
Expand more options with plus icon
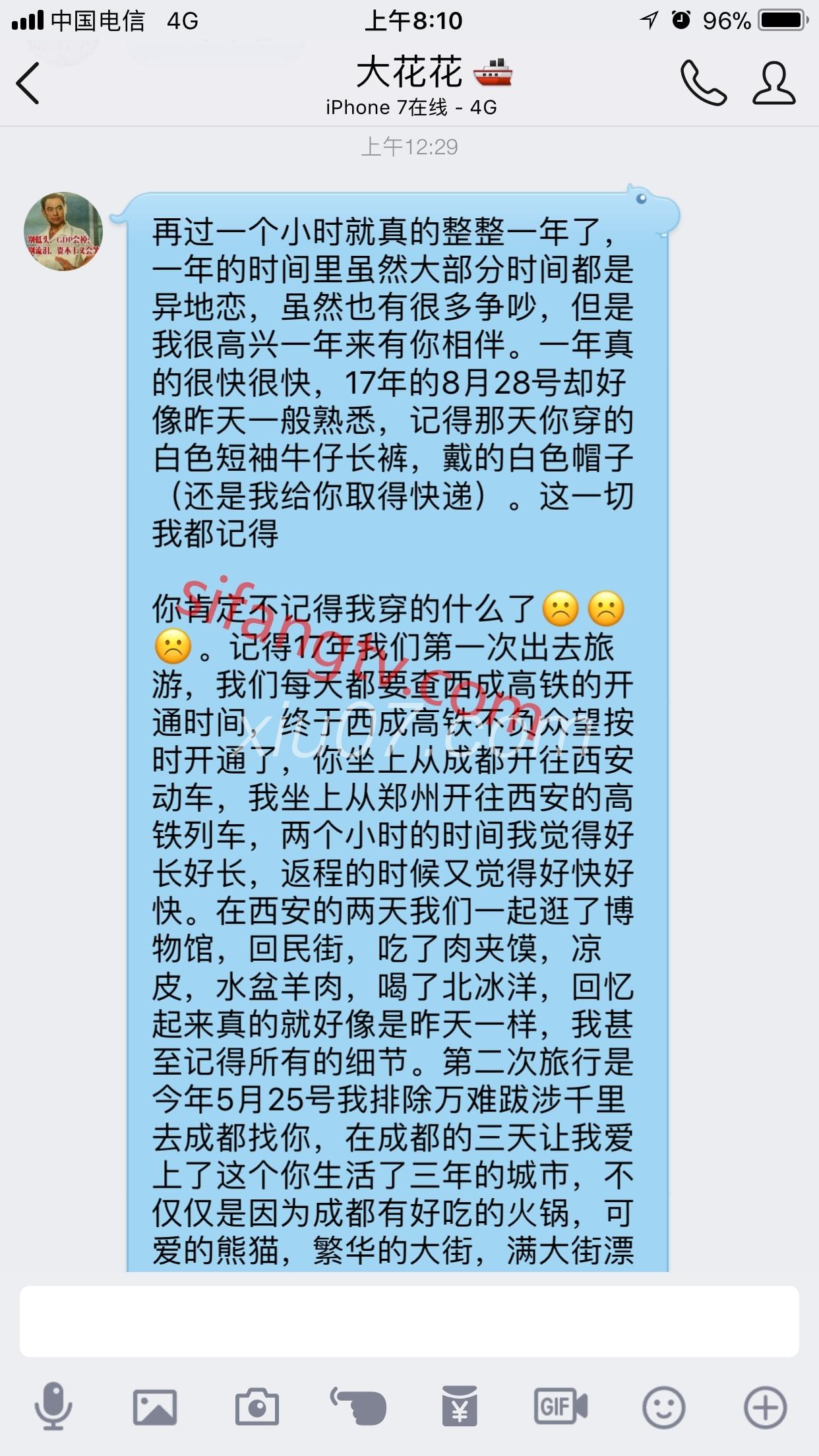765,1407
